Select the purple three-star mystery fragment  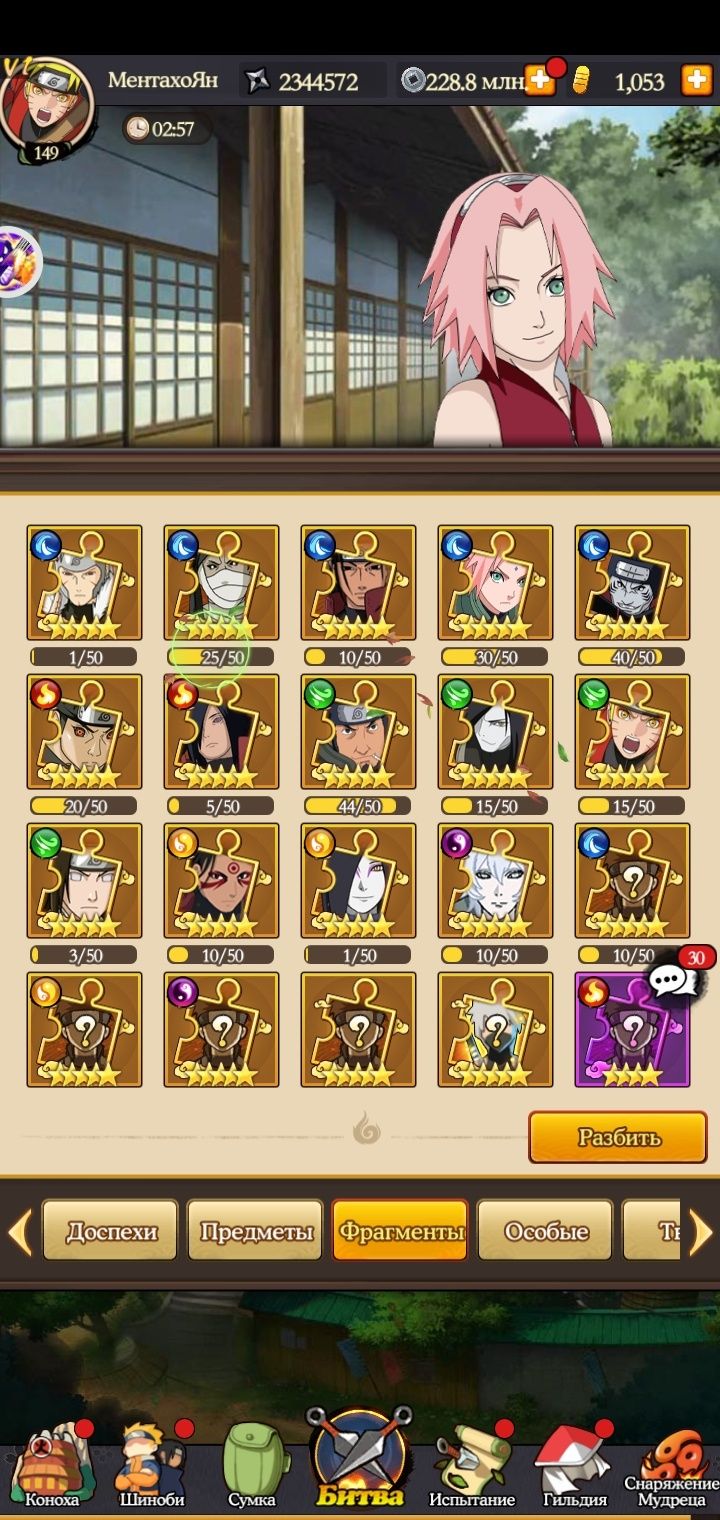(632, 1030)
